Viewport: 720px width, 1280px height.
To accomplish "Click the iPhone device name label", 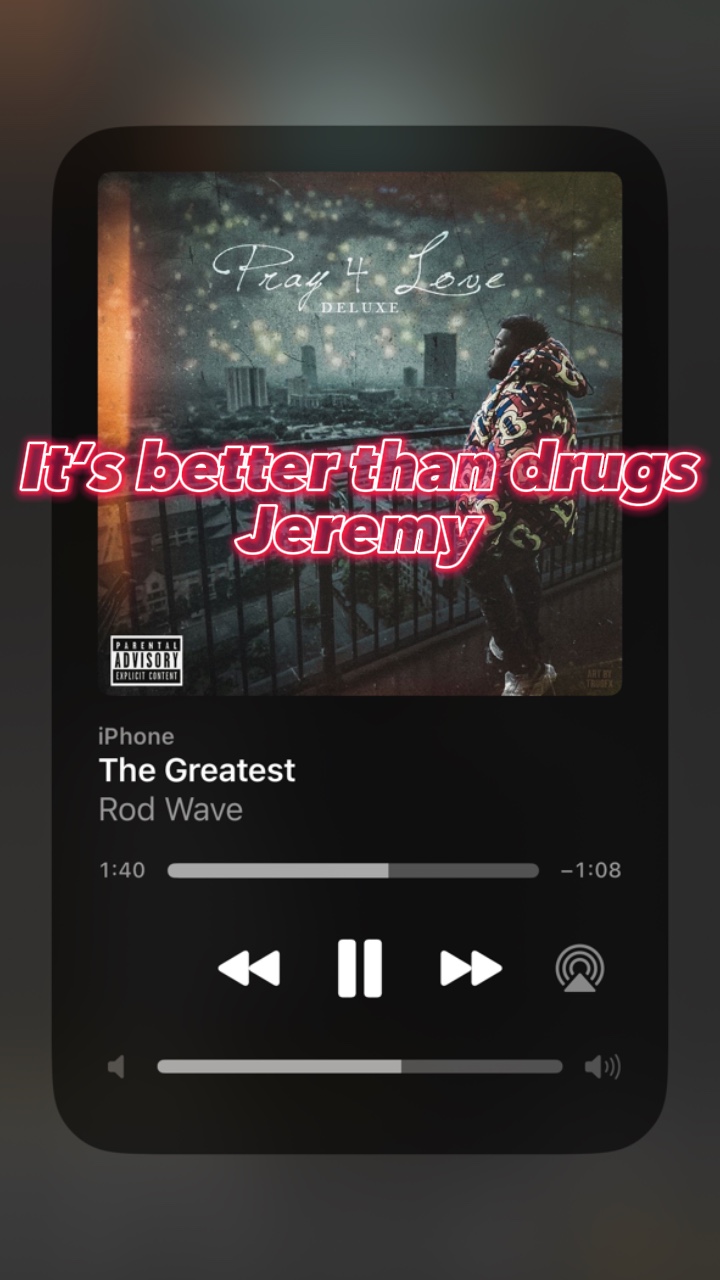I will (x=136, y=736).
